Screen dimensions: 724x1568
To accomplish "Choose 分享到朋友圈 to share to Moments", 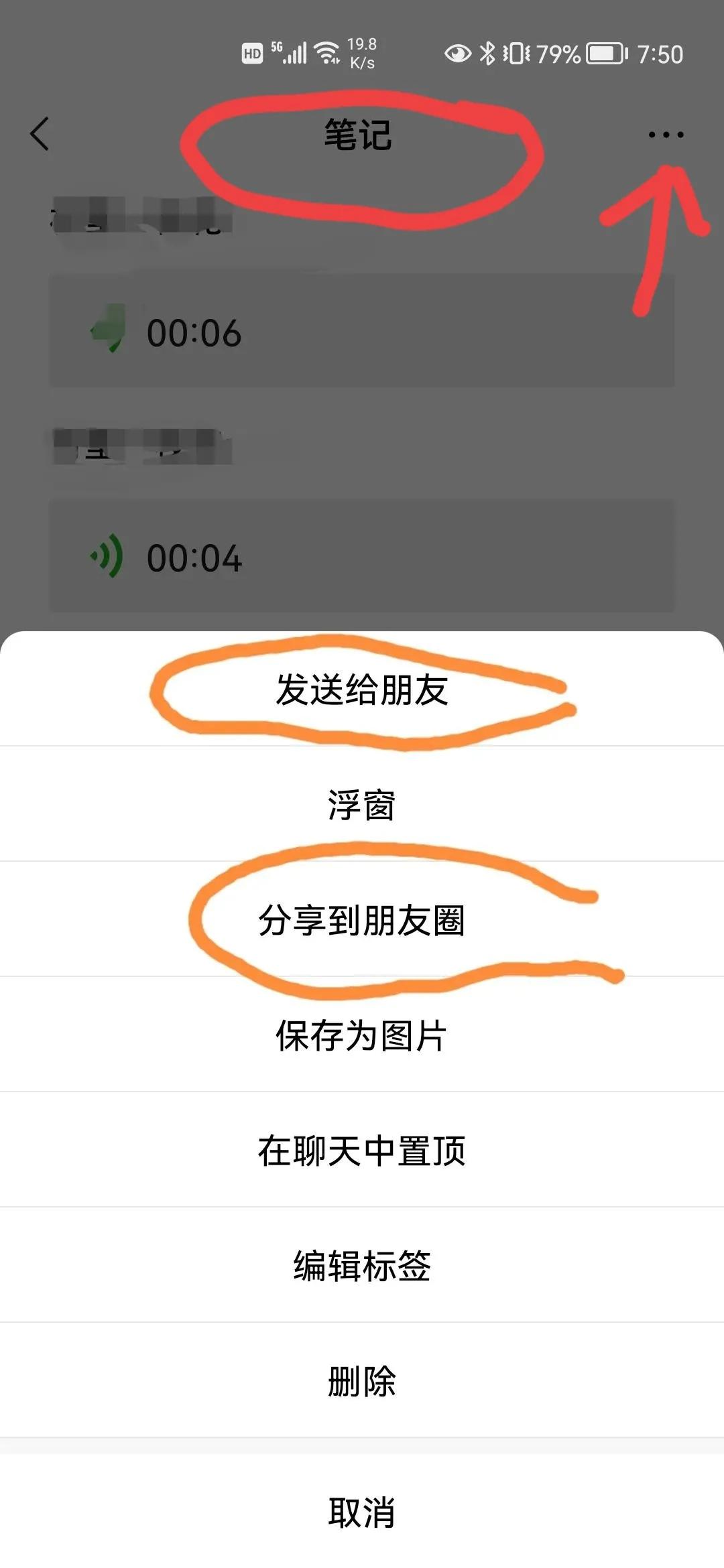I will click(362, 921).
